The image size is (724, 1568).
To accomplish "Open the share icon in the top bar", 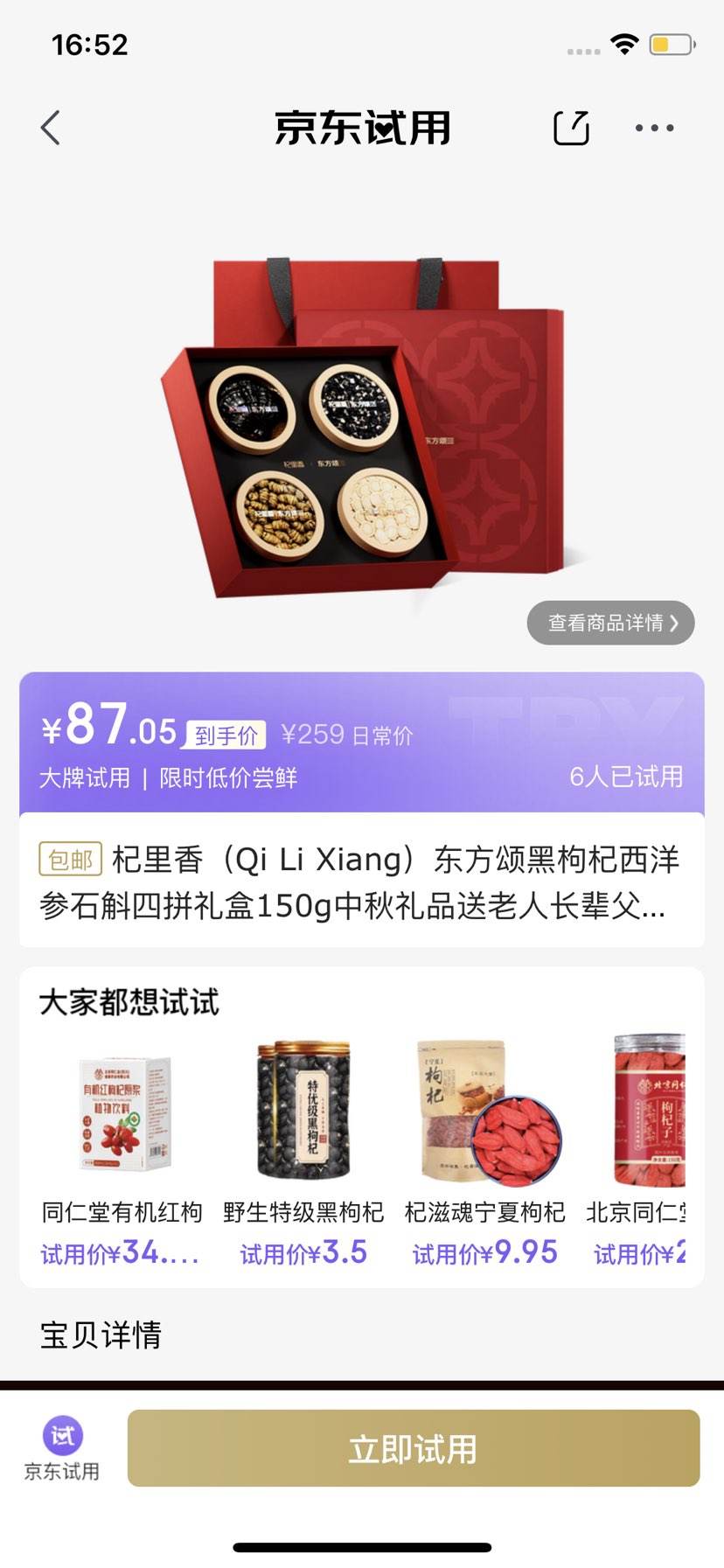I will (x=570, y=128).
